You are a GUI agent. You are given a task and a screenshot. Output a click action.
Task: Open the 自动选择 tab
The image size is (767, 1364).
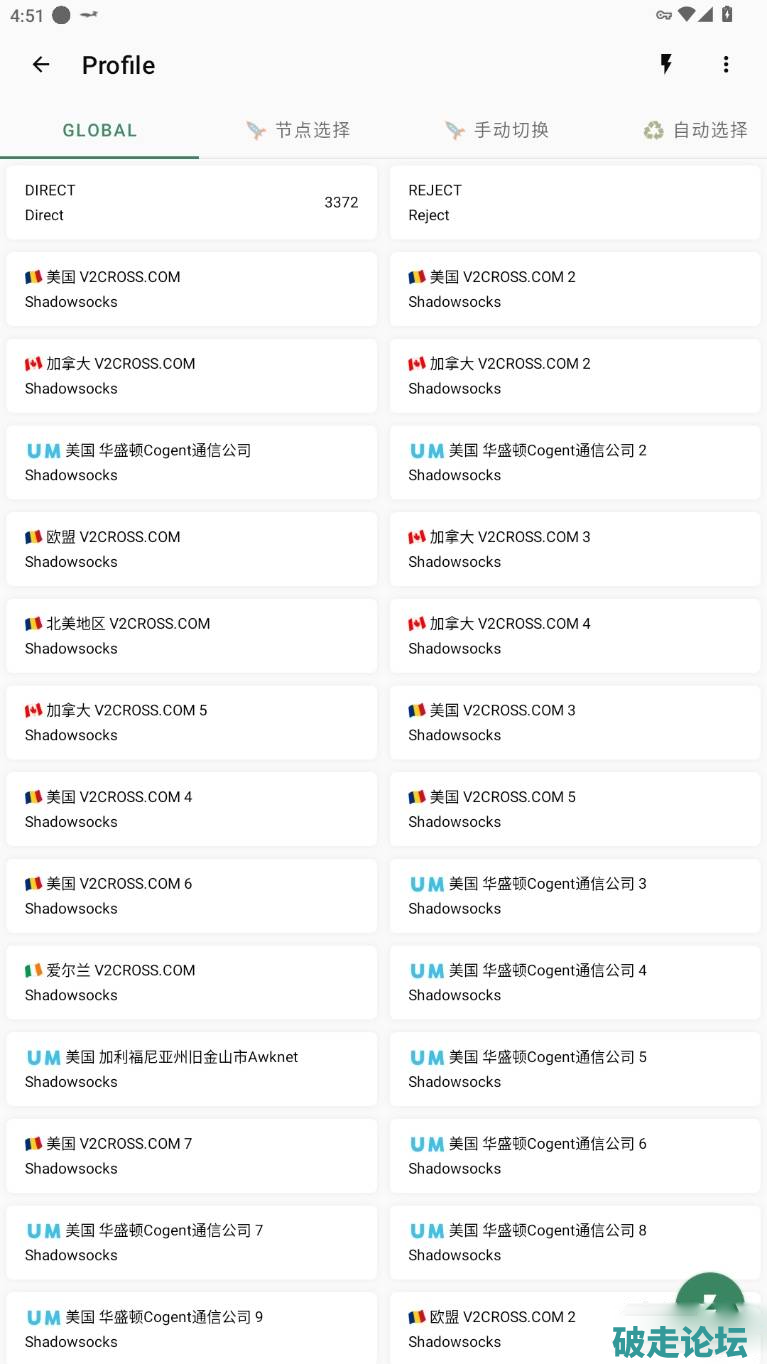(x=696, y=130)
